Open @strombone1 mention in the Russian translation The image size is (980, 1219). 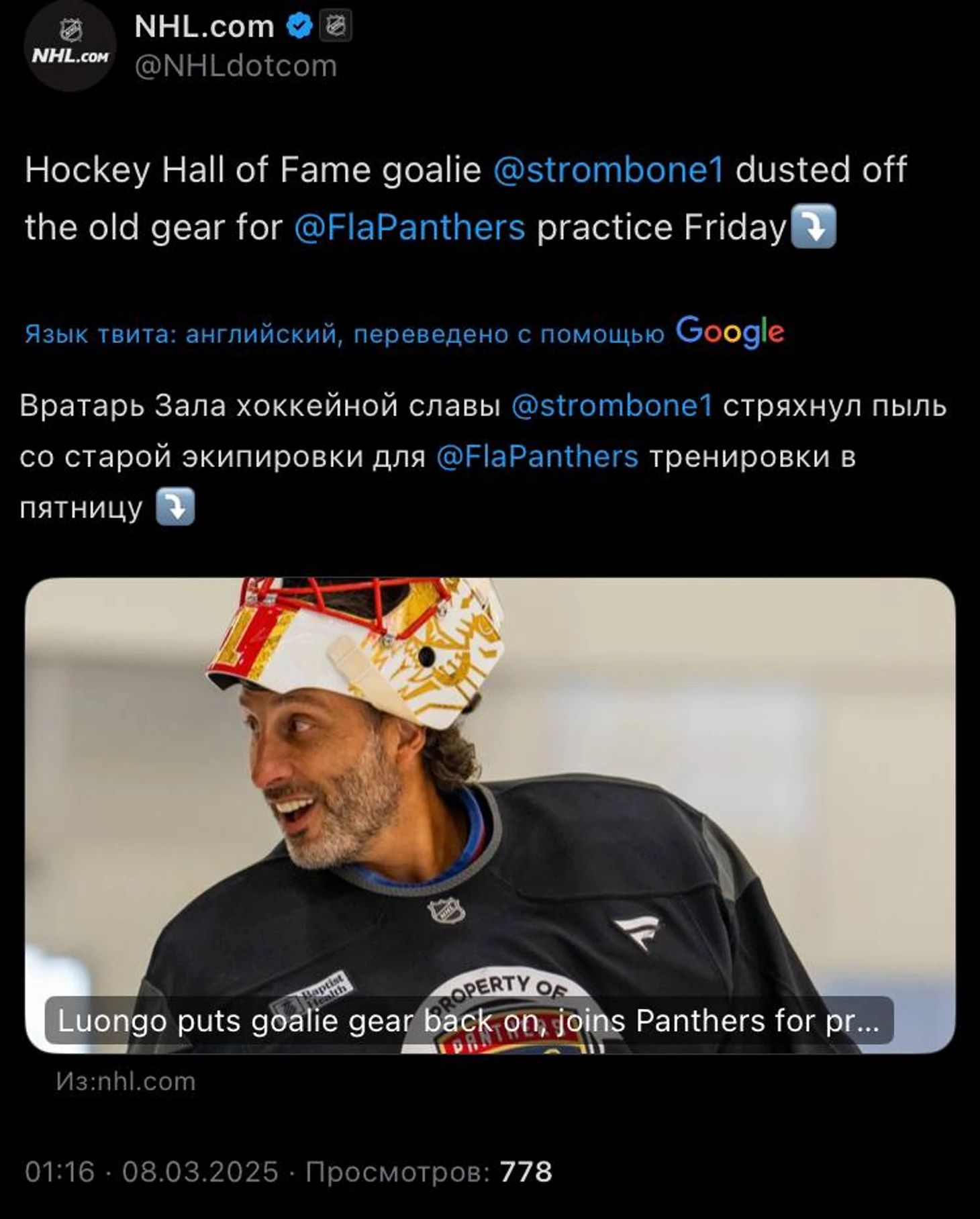pyautogui.click(x=611, y=405)
